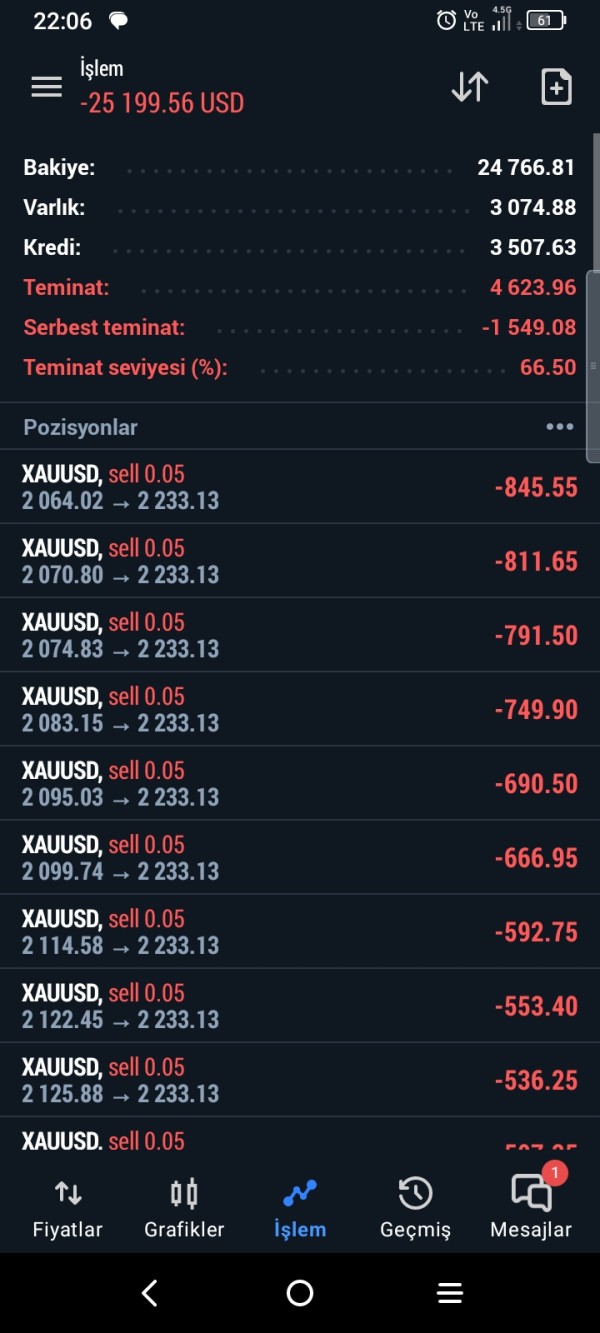Open the Pozisyonlar three-dot menu
600x1333 pixels.
click(559, 427)
